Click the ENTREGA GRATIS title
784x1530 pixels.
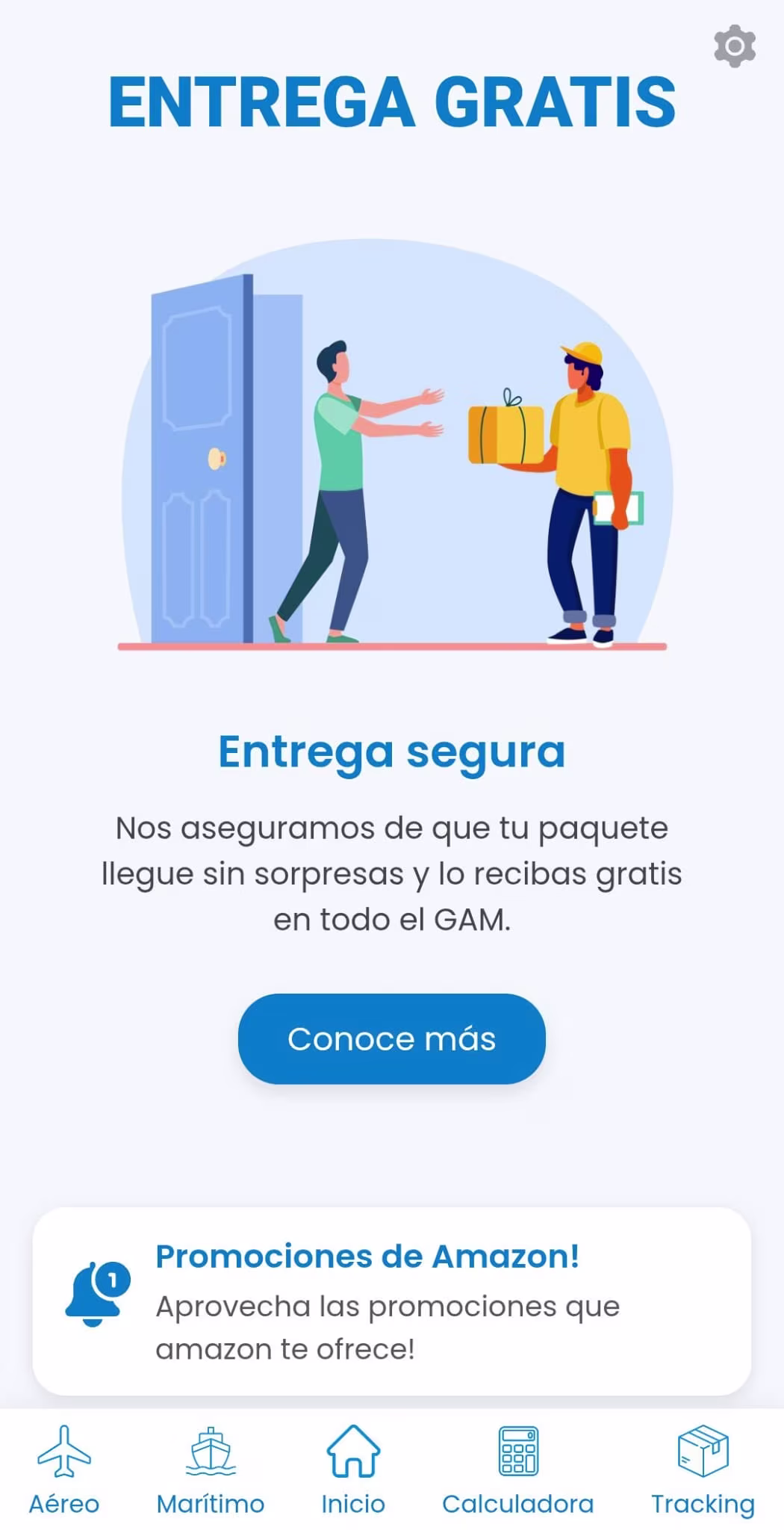click(392, 102)
